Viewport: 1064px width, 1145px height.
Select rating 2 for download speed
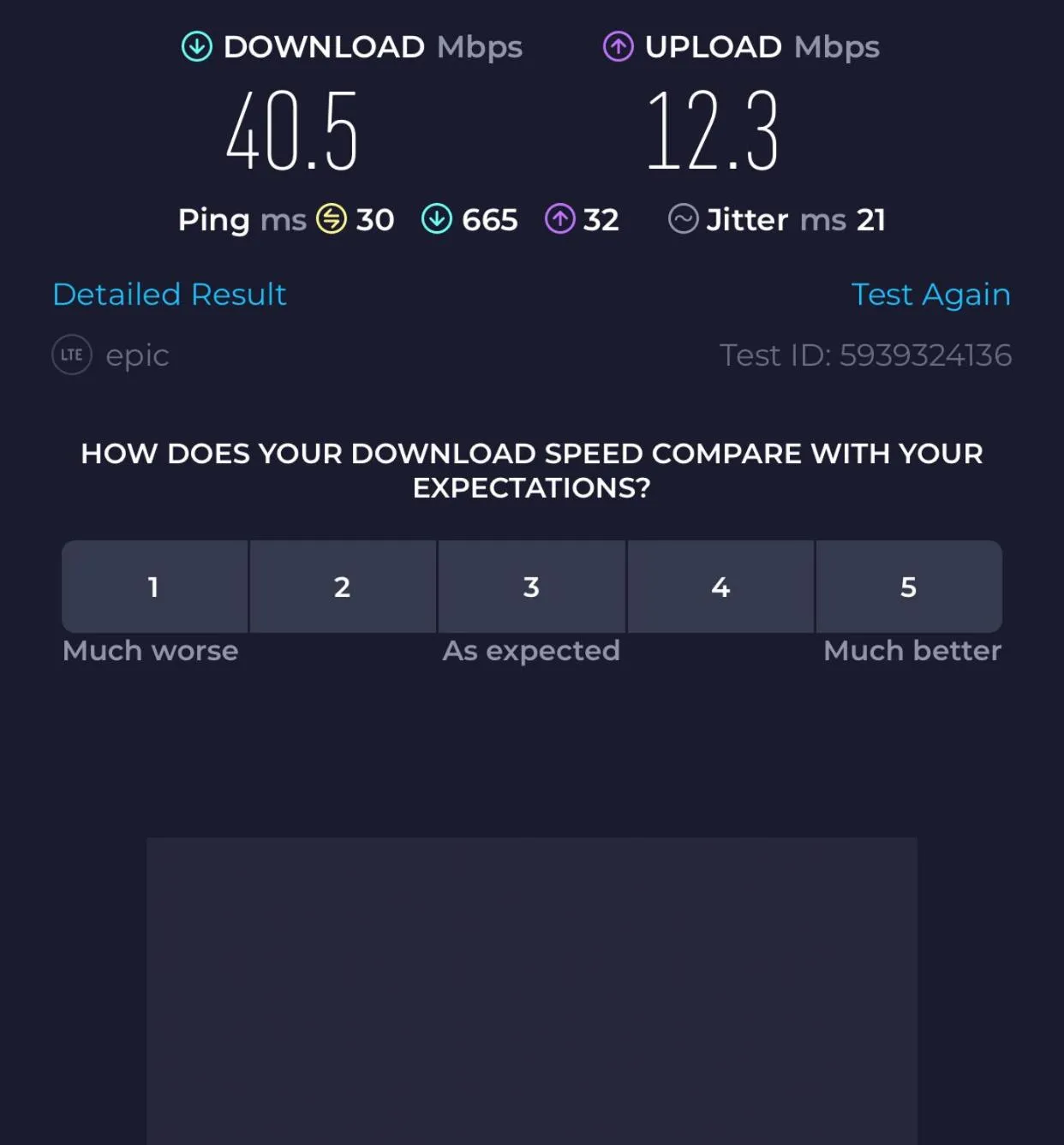pos(343,587)
